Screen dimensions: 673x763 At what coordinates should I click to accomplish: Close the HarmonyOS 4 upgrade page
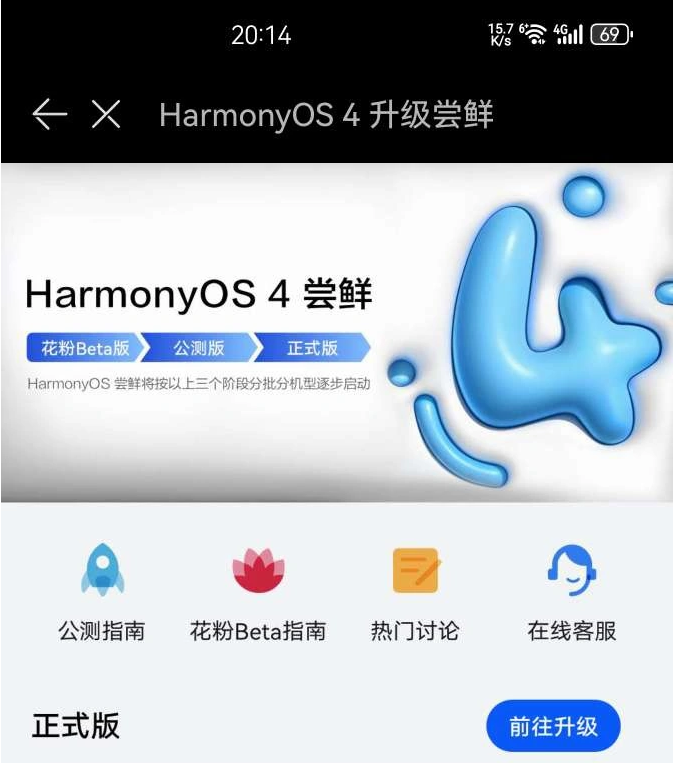click(105, 115)
